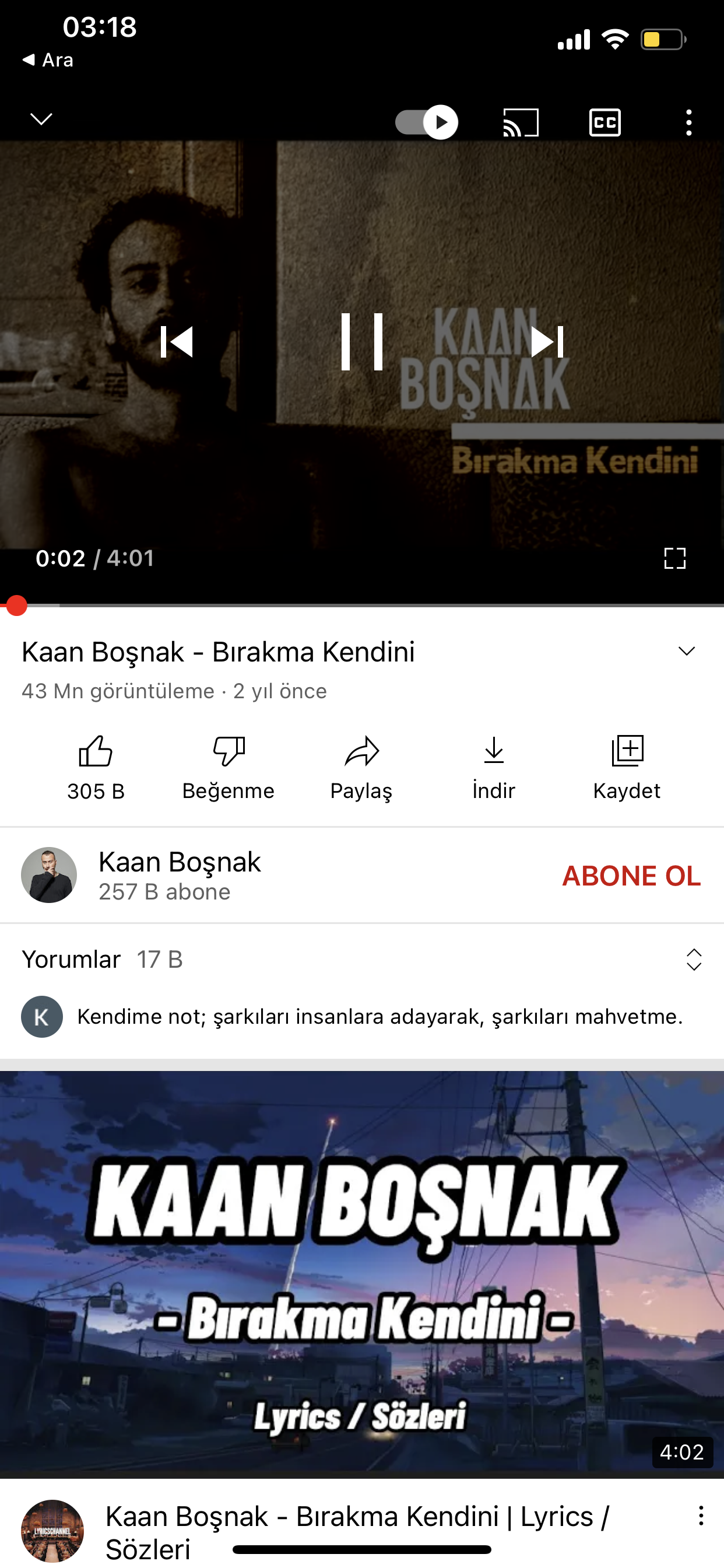Save the video to a playlist via Kaydet

click(x=627, y=766)
